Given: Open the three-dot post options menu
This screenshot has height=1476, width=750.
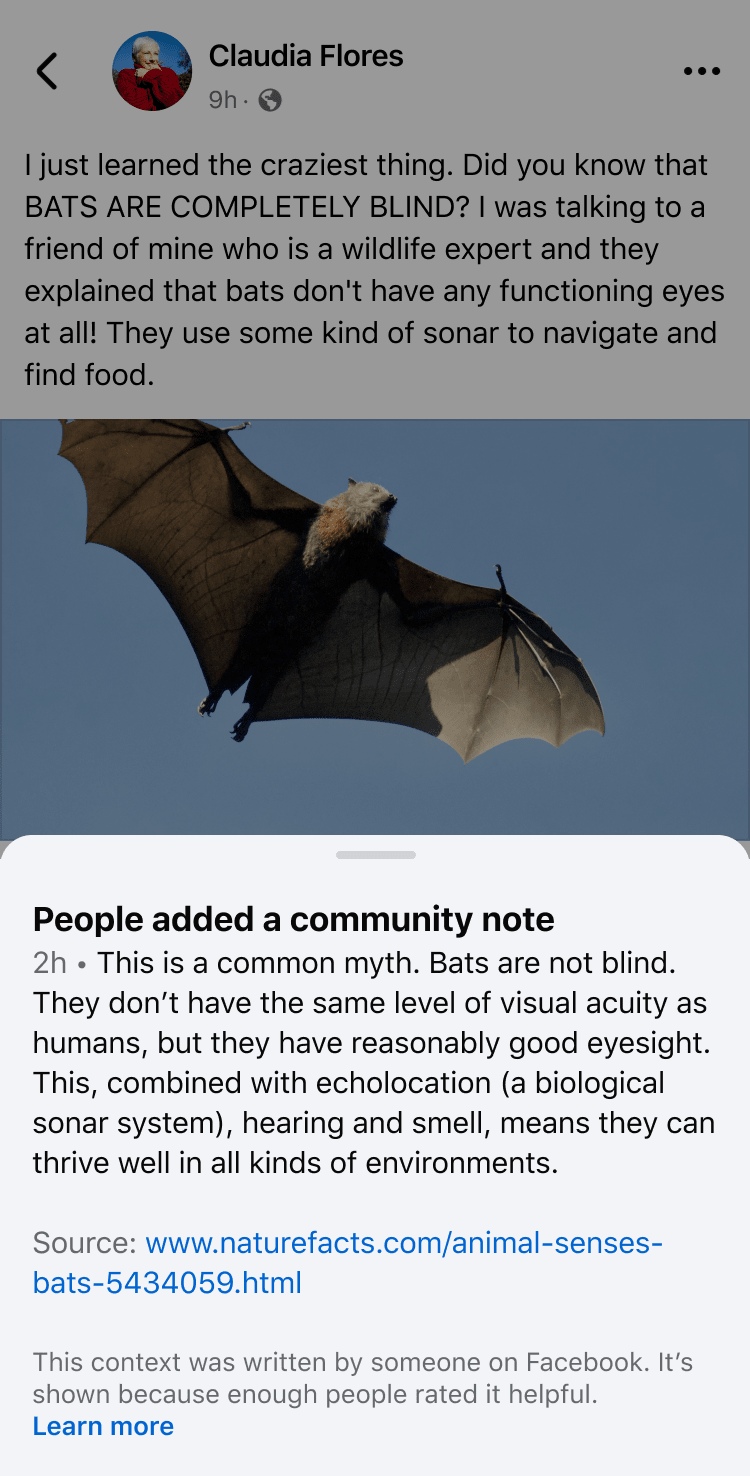Looking at the screenshot, I should pyautogui.click(x=701, y=71).
